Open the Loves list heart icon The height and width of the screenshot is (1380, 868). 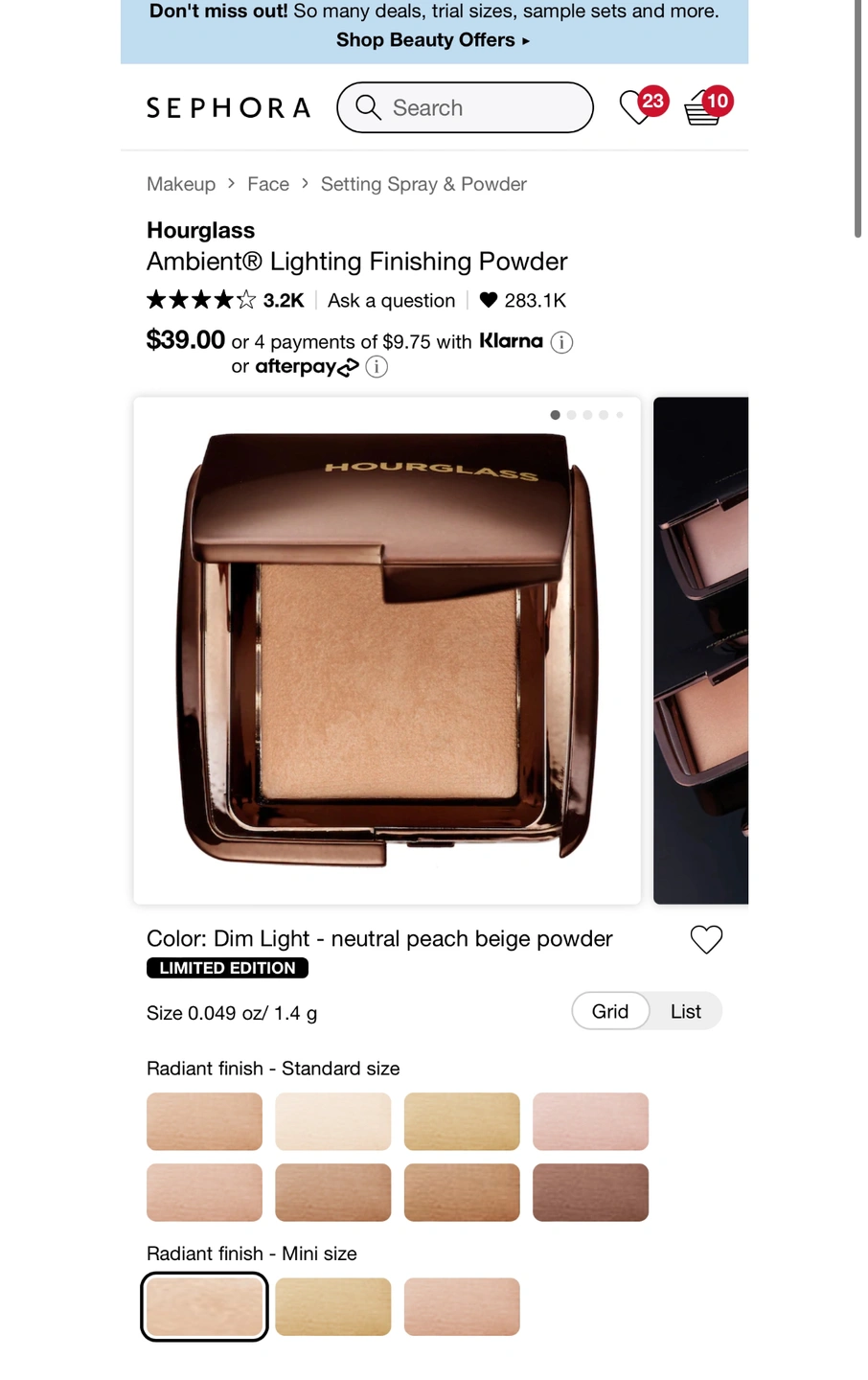coord(638,106)
